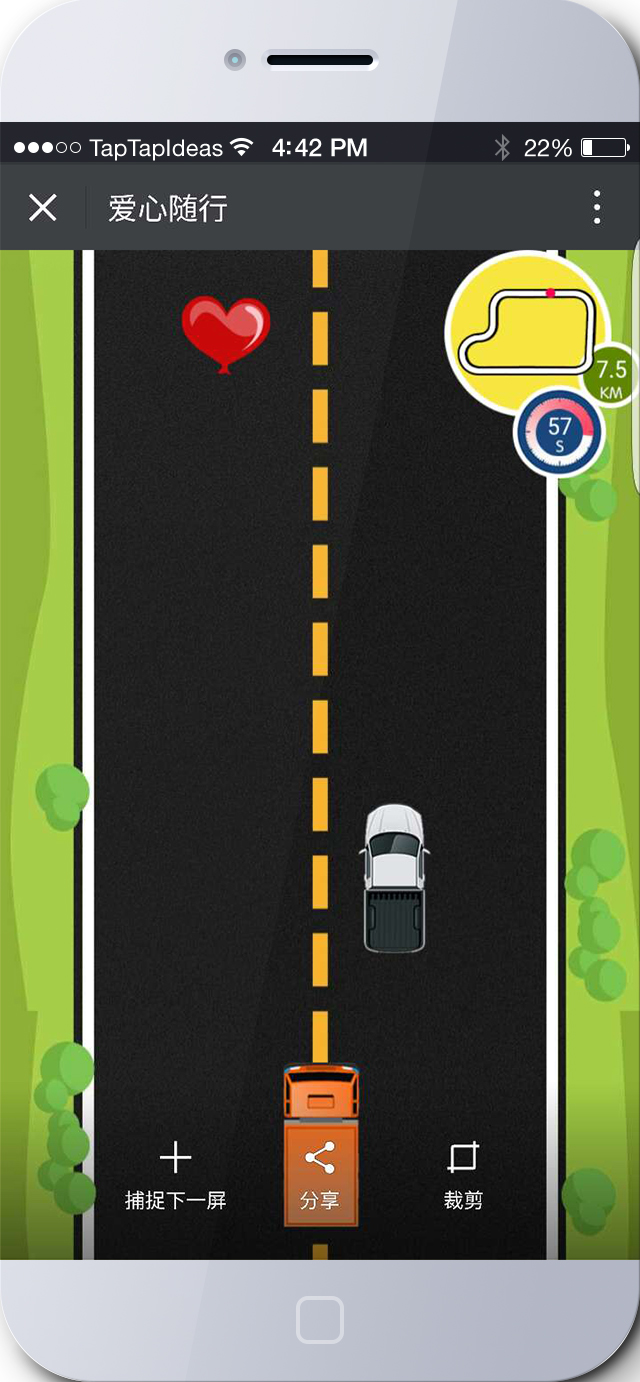Viewport: 640px width, 1382px height.
Task: Share the screenshot via 分享
Action: tap(320, 1176)
